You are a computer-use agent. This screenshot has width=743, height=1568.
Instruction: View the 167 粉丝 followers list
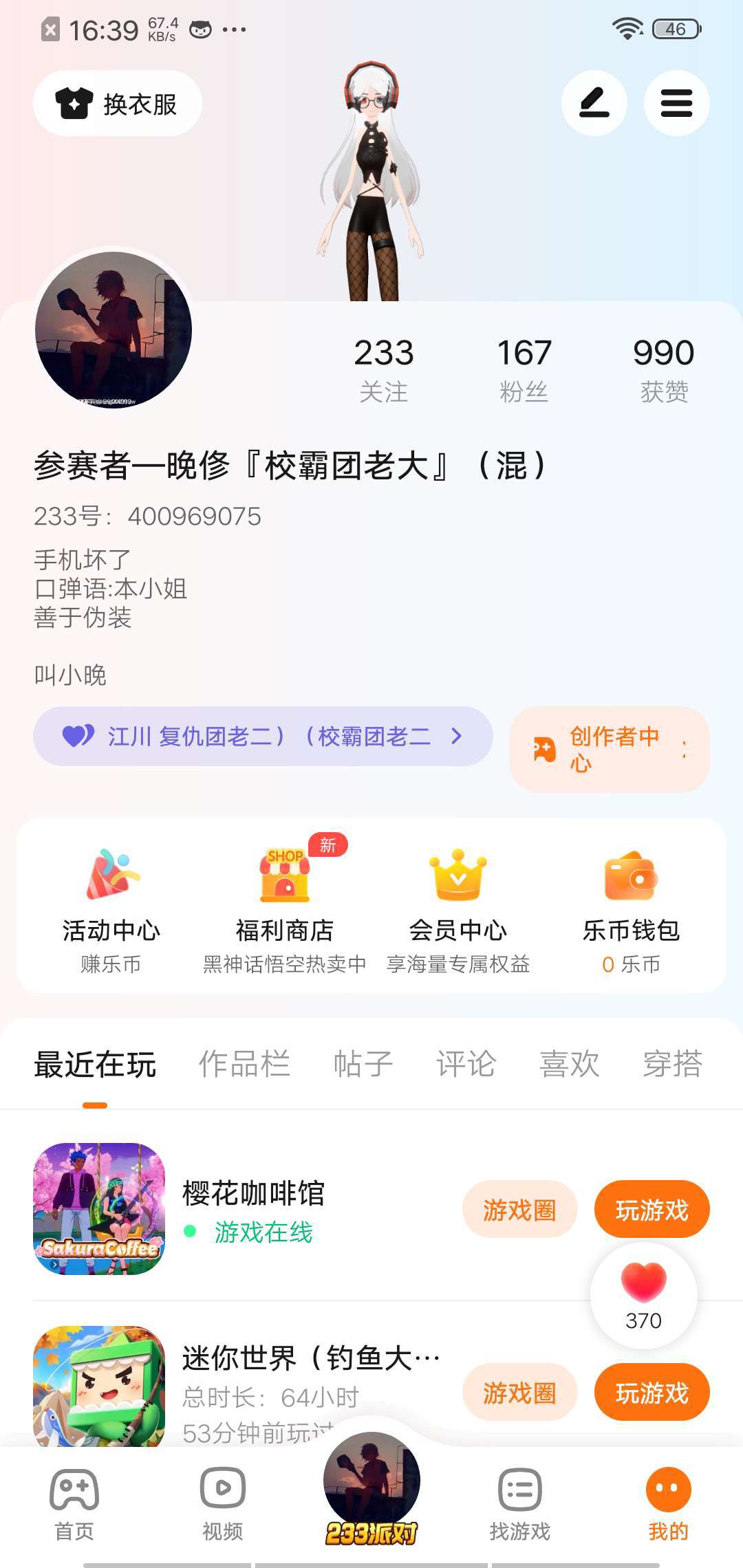pos(524,369)
